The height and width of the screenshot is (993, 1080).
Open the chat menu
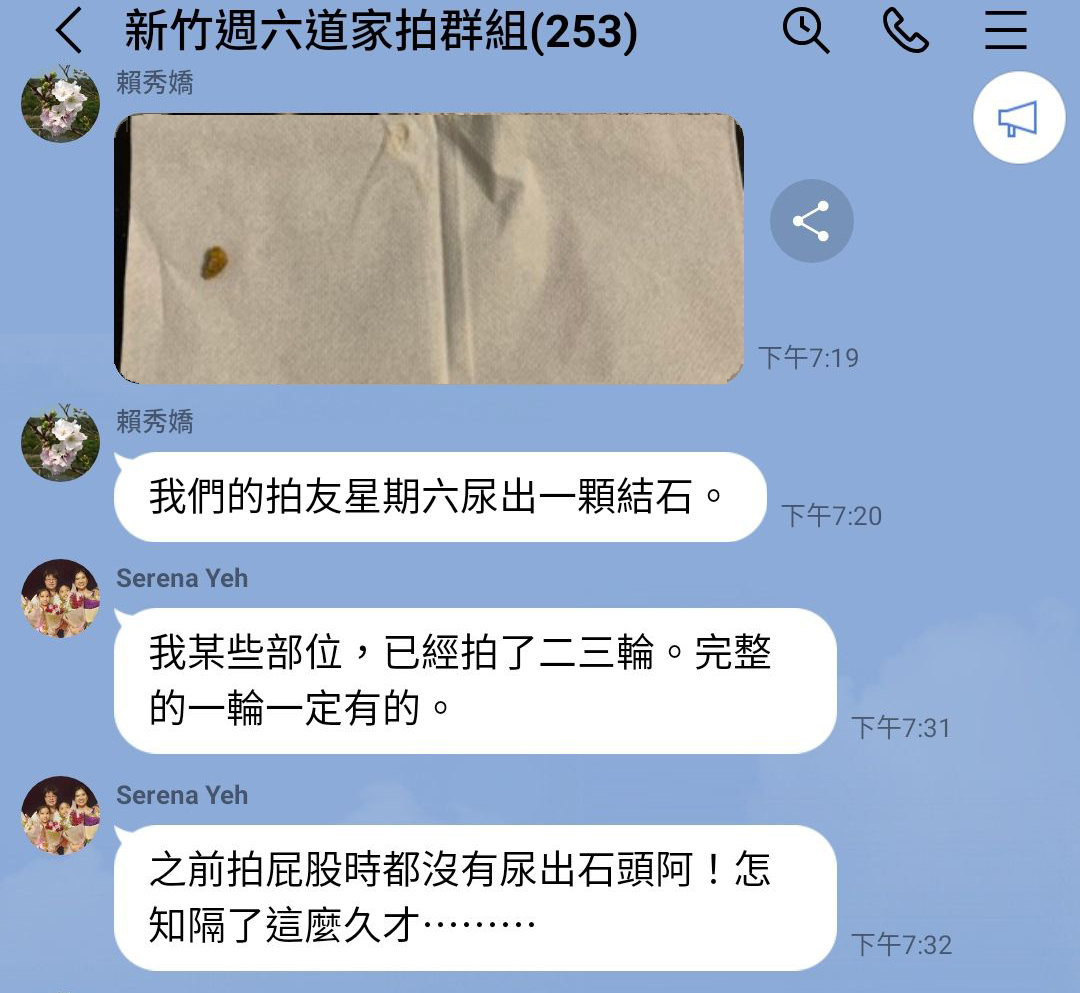1005,32
